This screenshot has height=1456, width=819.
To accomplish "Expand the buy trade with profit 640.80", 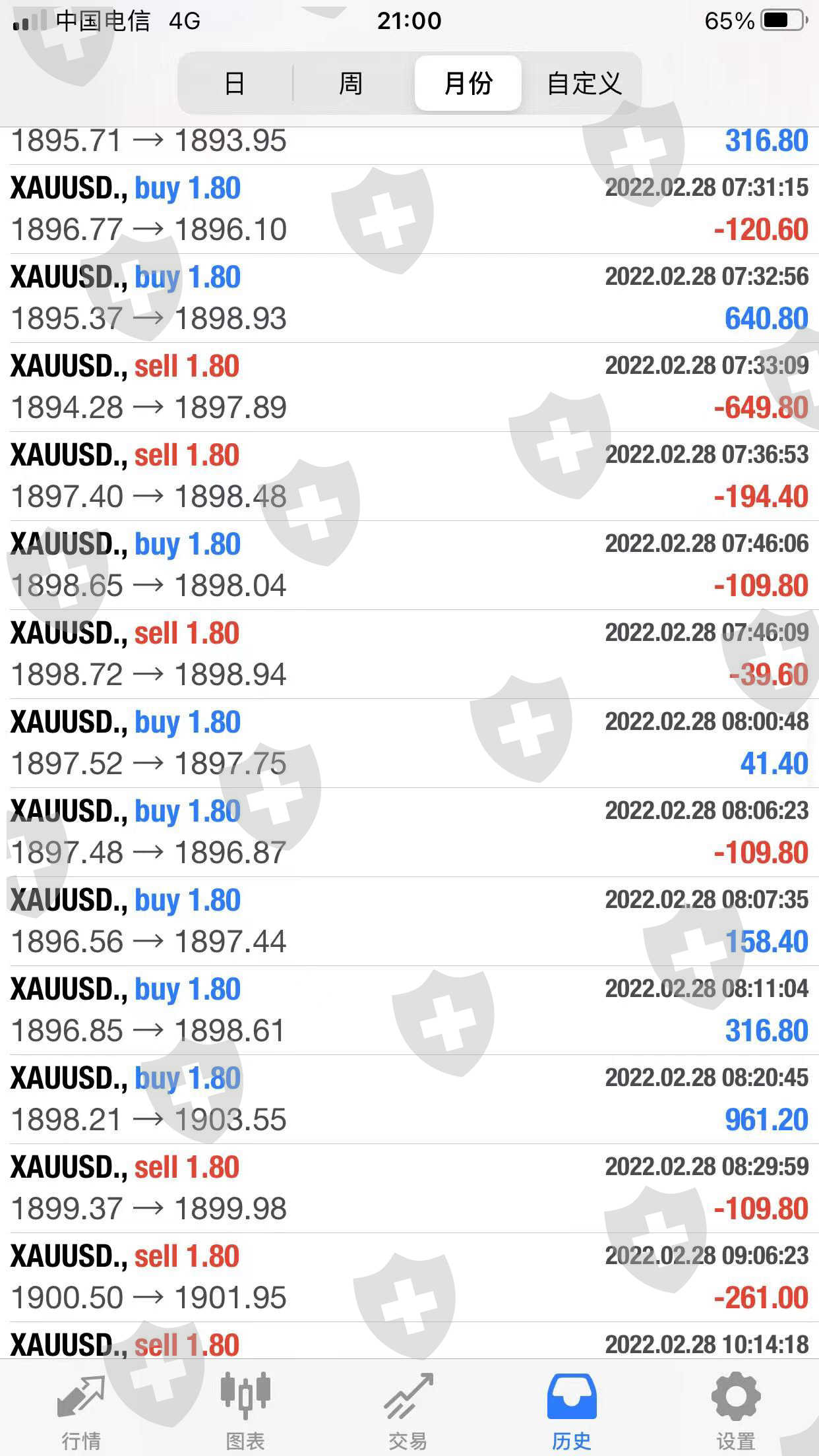I will [x=409, y=298].
